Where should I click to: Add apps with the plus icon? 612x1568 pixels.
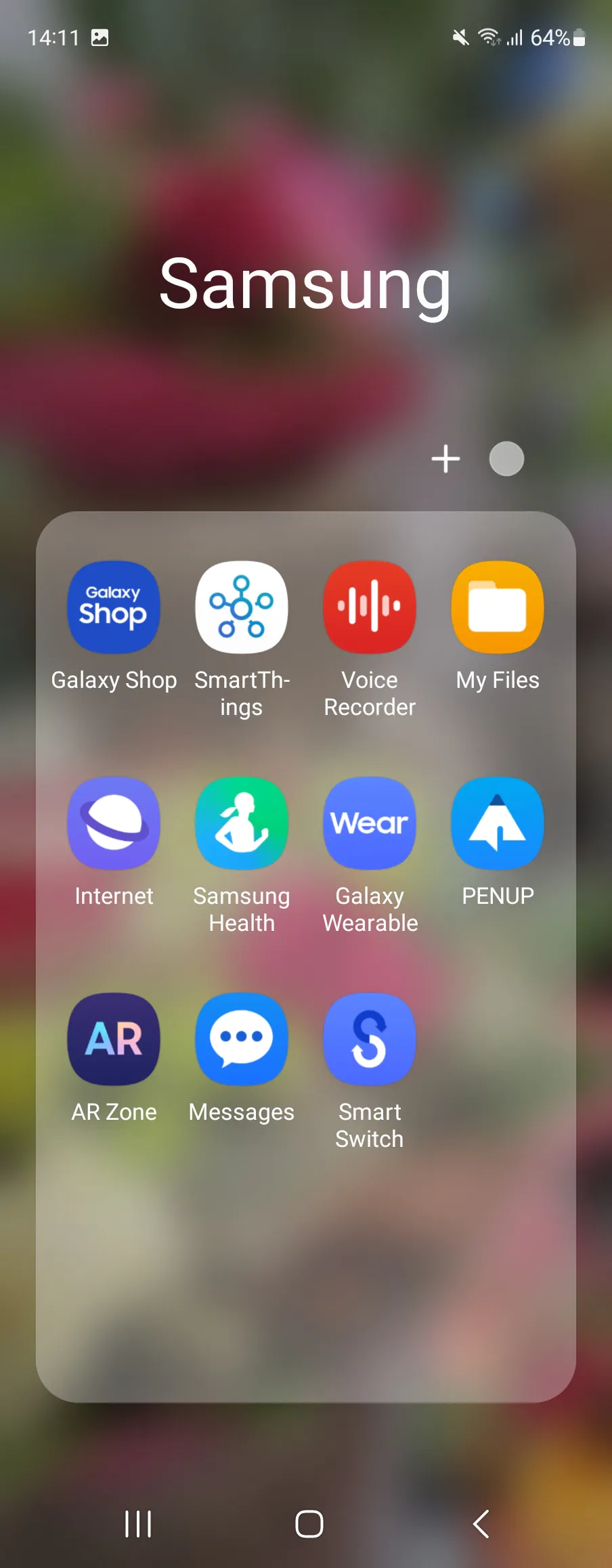click(445, 459)
